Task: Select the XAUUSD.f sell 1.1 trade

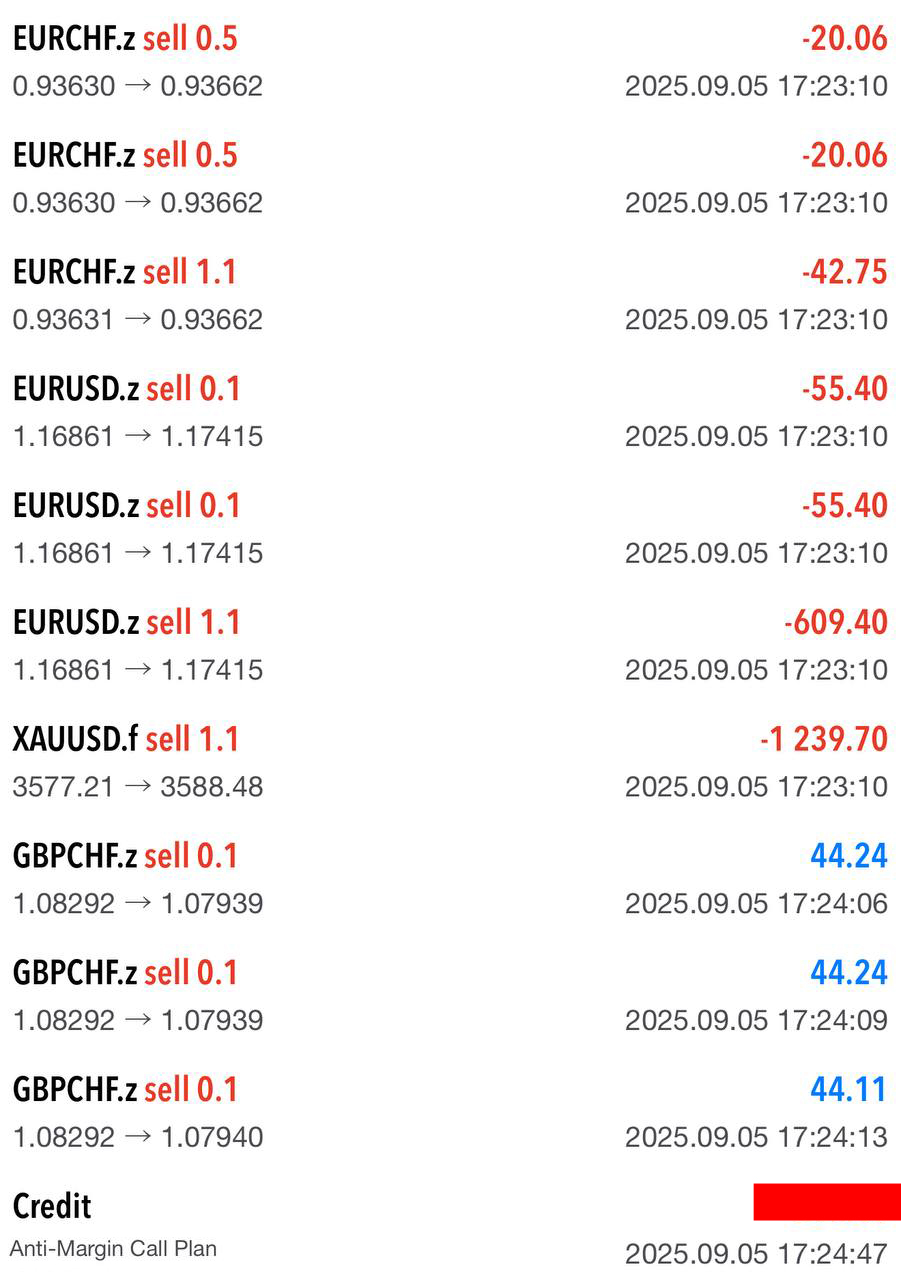Action: [450, 762]
